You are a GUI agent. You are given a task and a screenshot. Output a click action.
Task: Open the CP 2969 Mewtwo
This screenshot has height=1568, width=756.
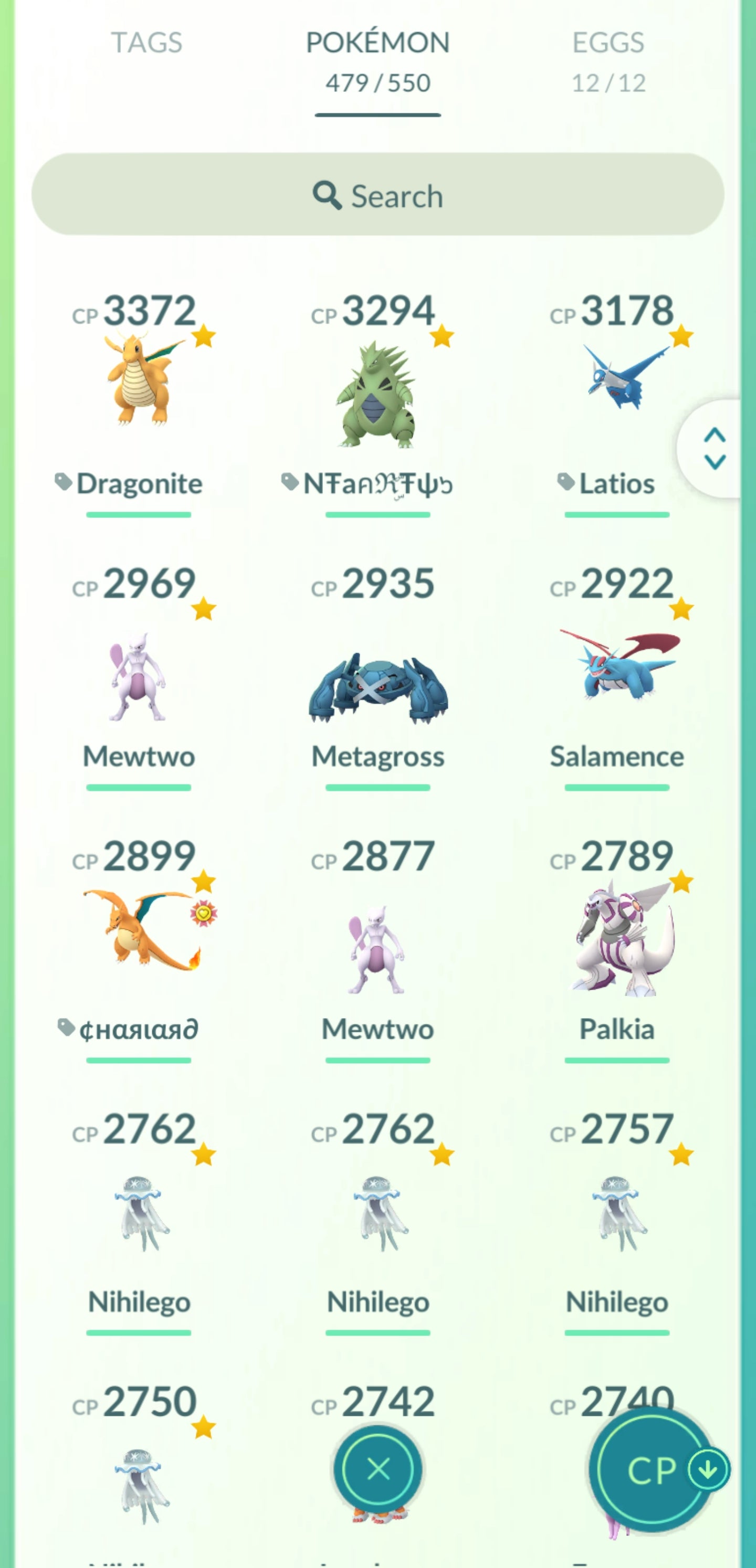point(139,670)
